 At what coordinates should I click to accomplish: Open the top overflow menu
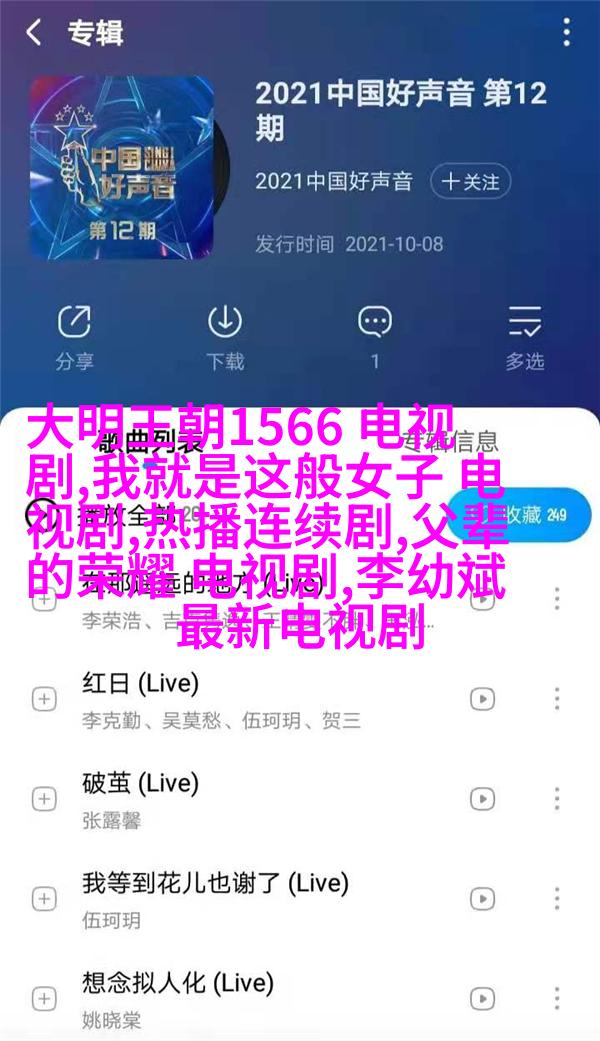point(566,33)
